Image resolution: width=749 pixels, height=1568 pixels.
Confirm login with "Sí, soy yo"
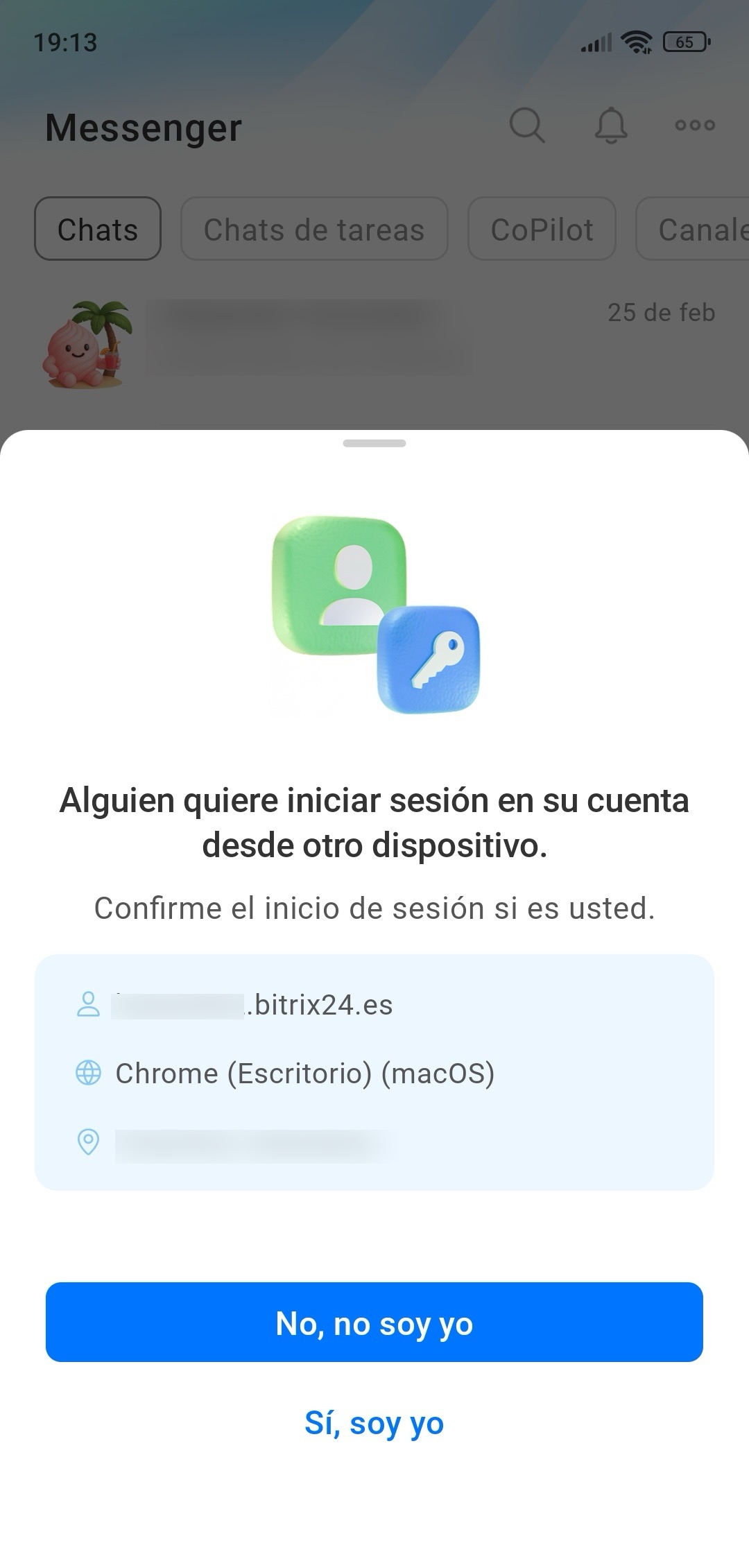pyautogui.click(x=374, y=1423)
